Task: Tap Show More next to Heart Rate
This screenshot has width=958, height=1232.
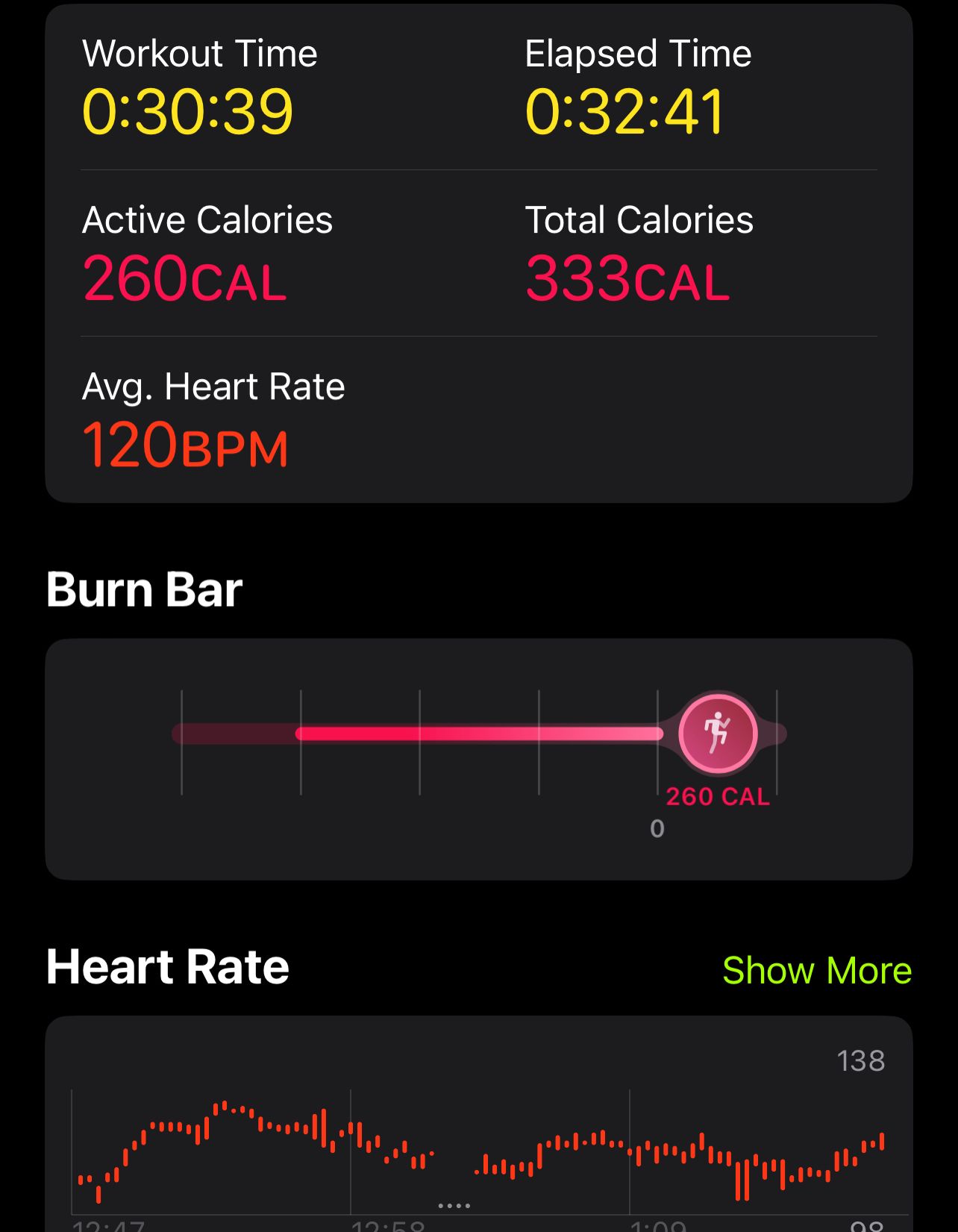Action: [816, 971]
